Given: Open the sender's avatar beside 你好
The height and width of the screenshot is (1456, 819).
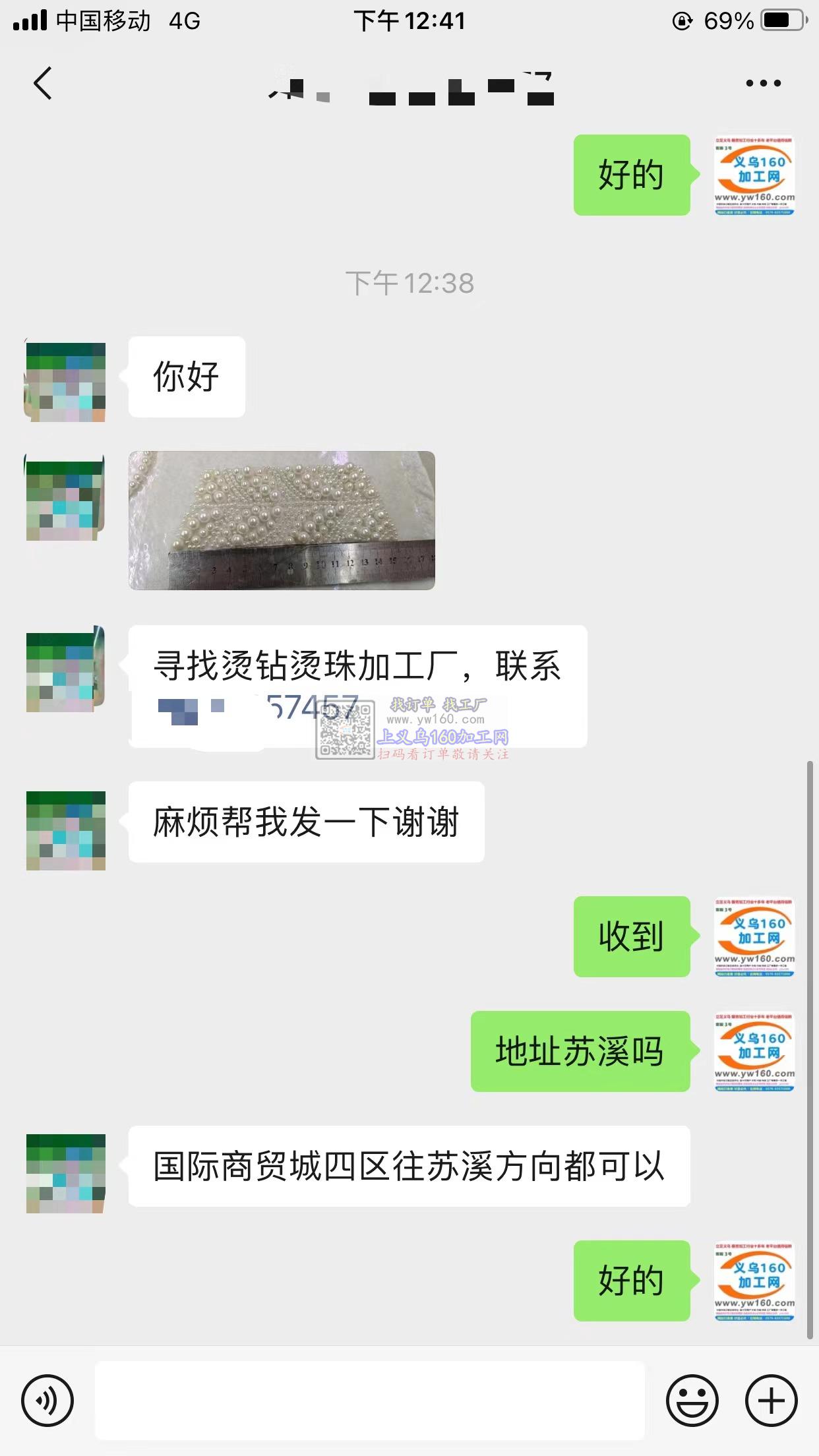Looking at the screenshot, I should click(65, 382).
